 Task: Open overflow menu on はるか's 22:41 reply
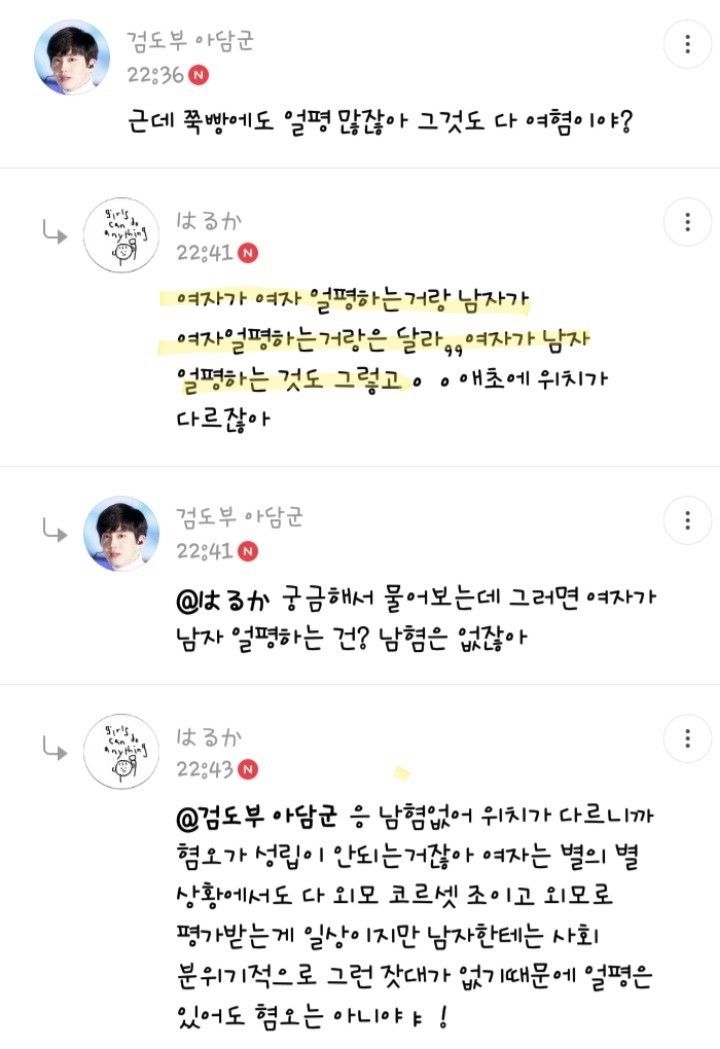[687, 220]
